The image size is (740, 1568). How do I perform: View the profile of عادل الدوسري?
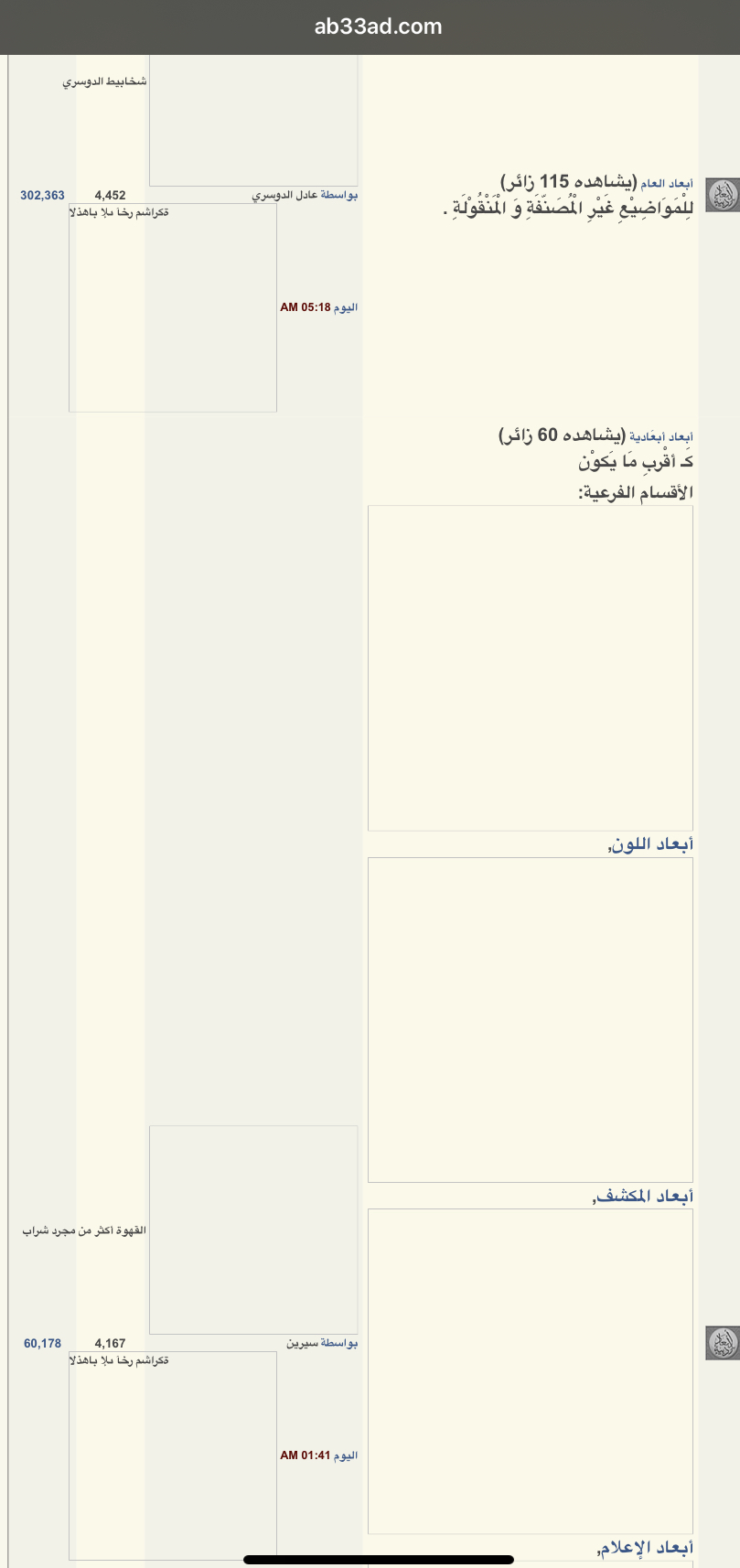[284, 196]
